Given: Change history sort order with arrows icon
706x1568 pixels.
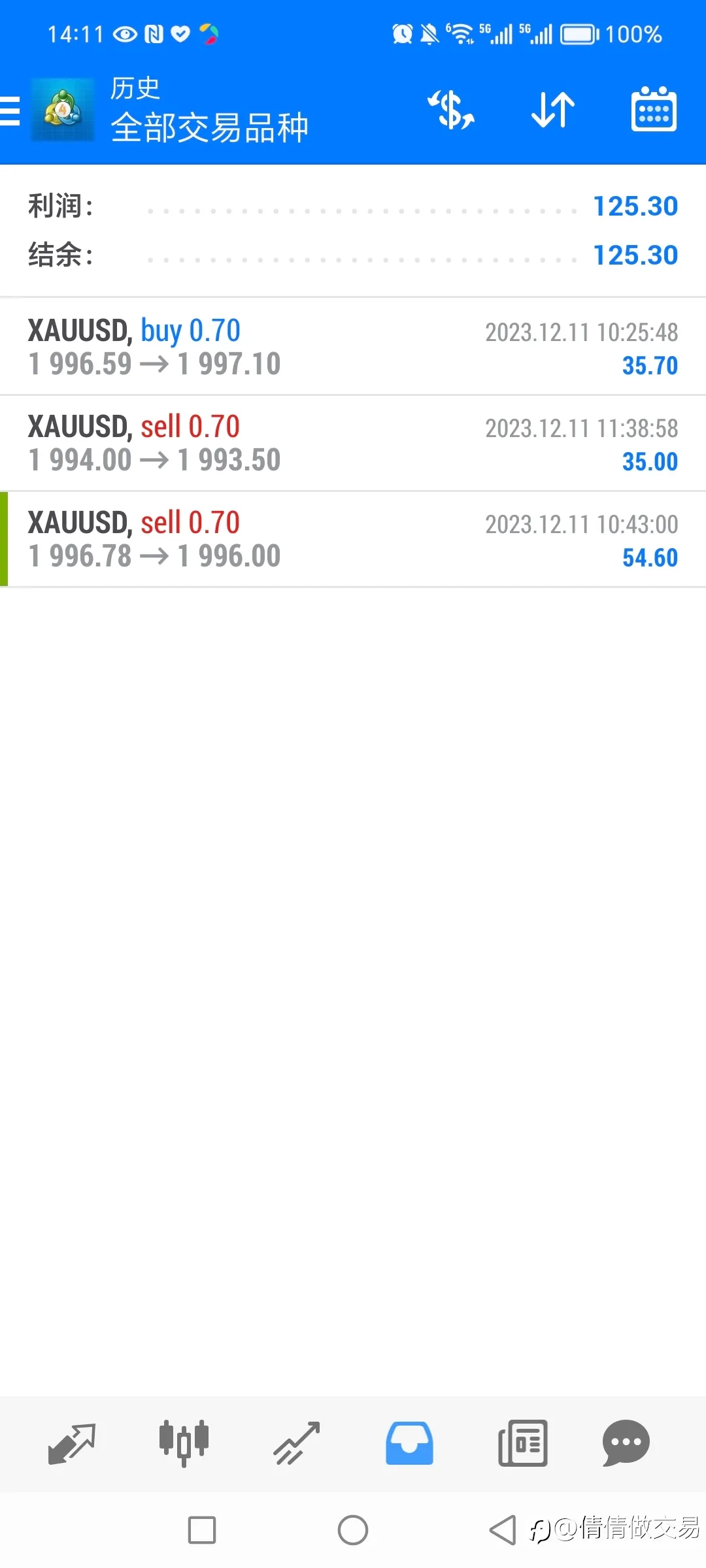Looking at the screenshot, I should 553,109.
